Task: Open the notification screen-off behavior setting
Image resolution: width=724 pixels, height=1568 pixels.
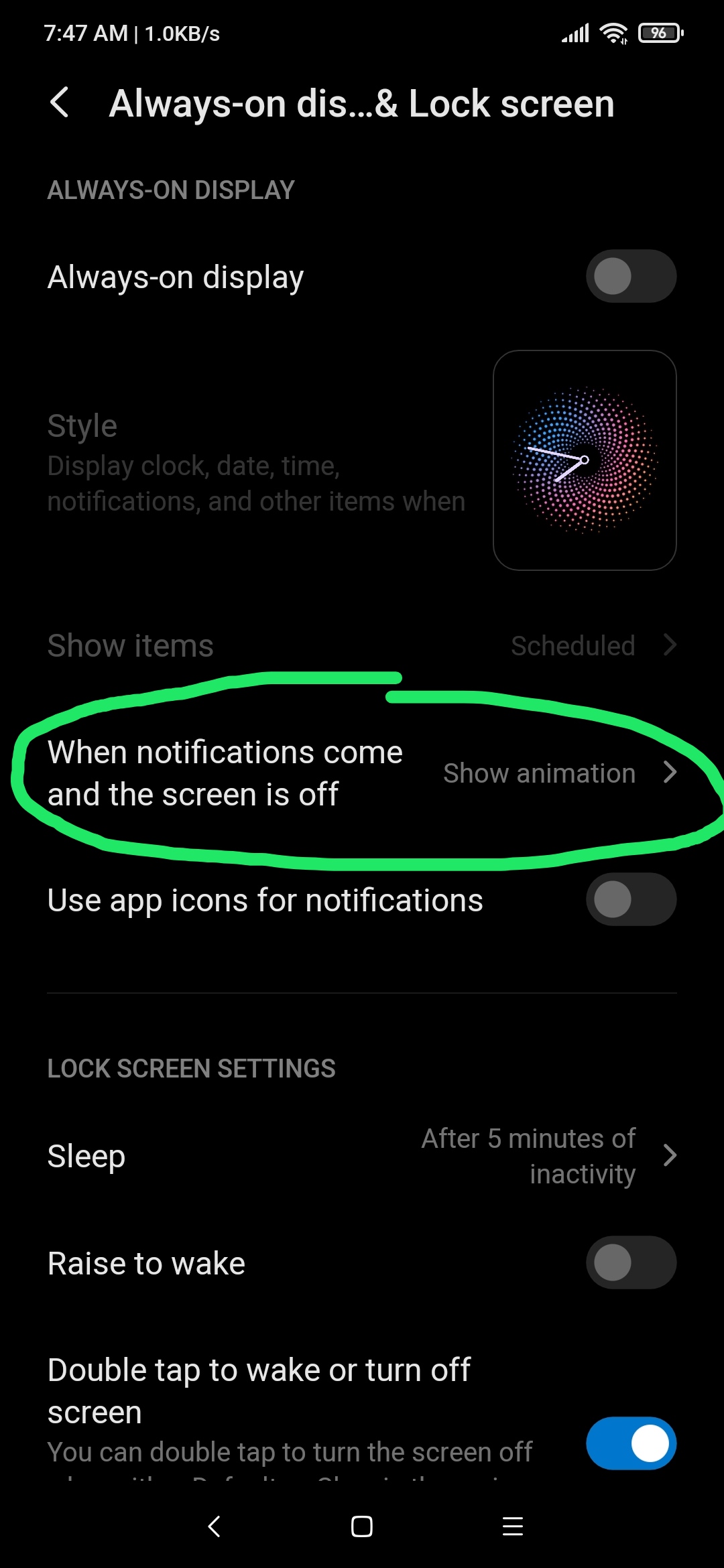Action: point(362,773)
